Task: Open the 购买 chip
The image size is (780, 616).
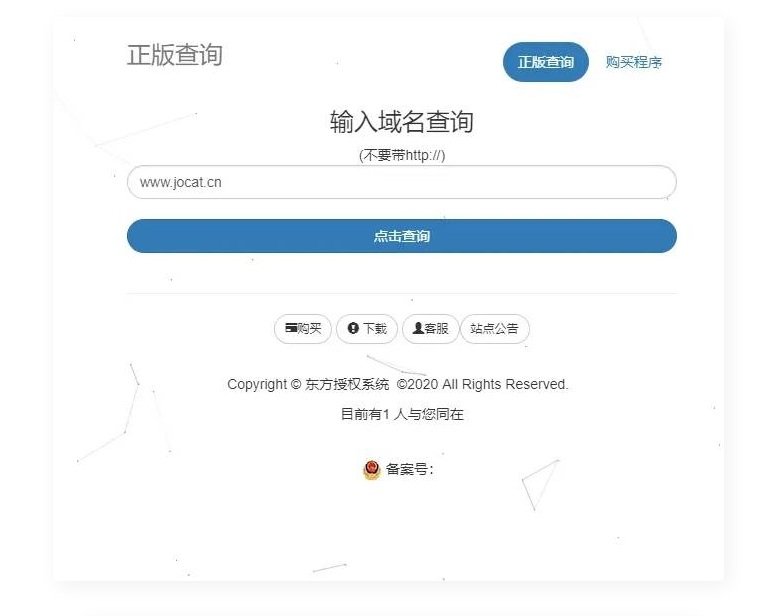Action: click(x=303, y=328)
